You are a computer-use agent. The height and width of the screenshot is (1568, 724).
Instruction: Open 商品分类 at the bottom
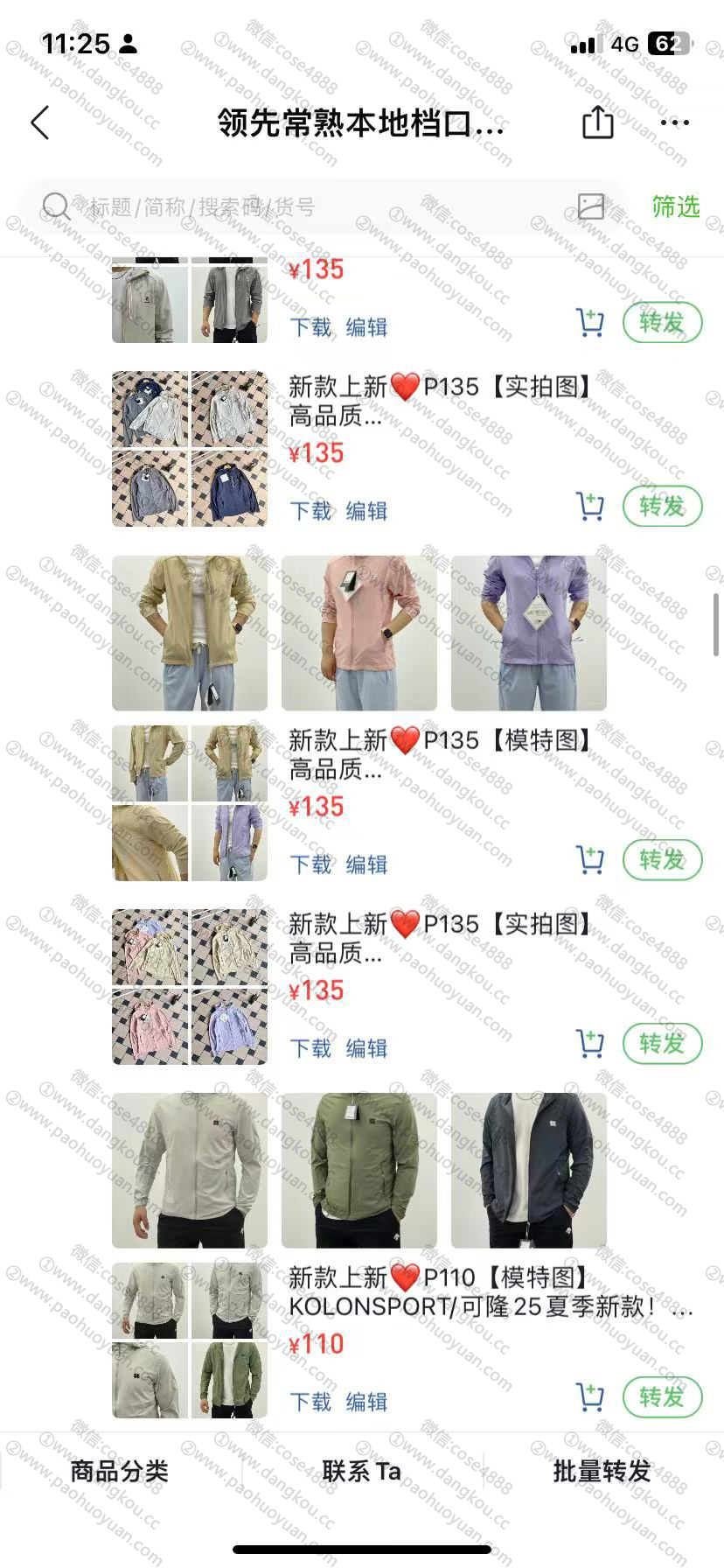(120, 1471)
